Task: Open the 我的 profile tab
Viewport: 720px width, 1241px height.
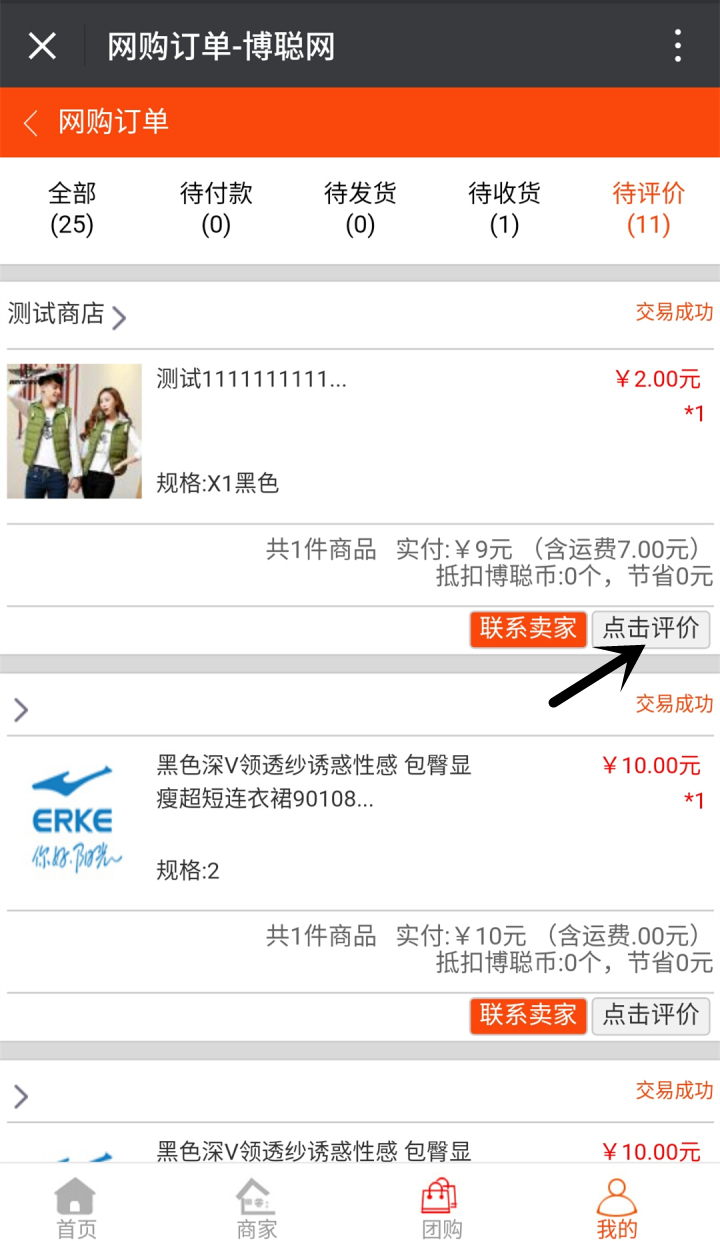Action: click(x=617, y=1208)
